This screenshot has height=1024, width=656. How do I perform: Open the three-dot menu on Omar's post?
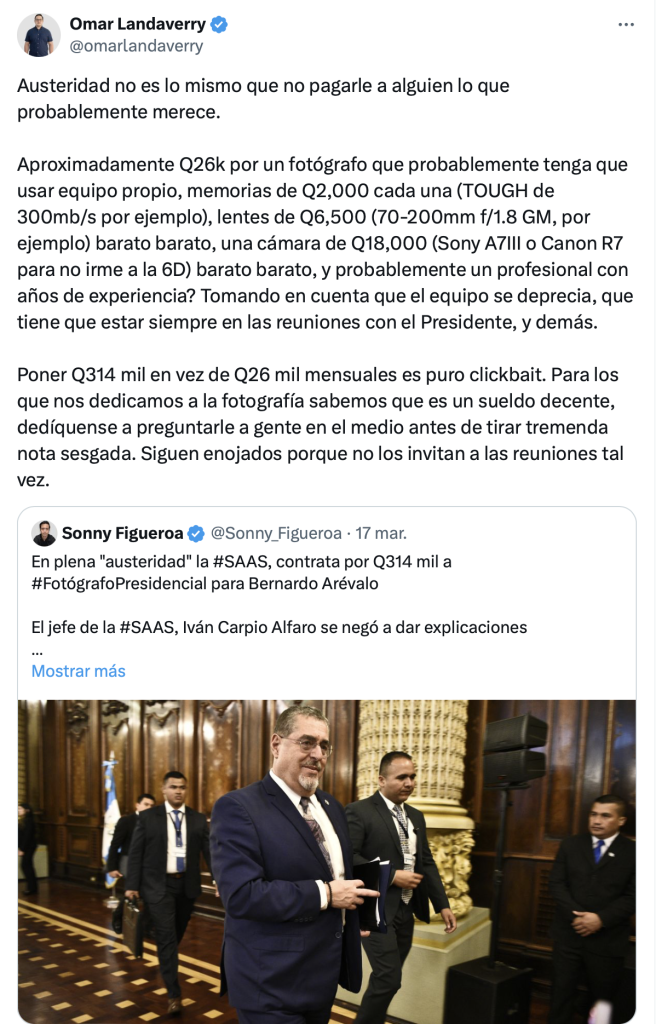pos(626,24)
